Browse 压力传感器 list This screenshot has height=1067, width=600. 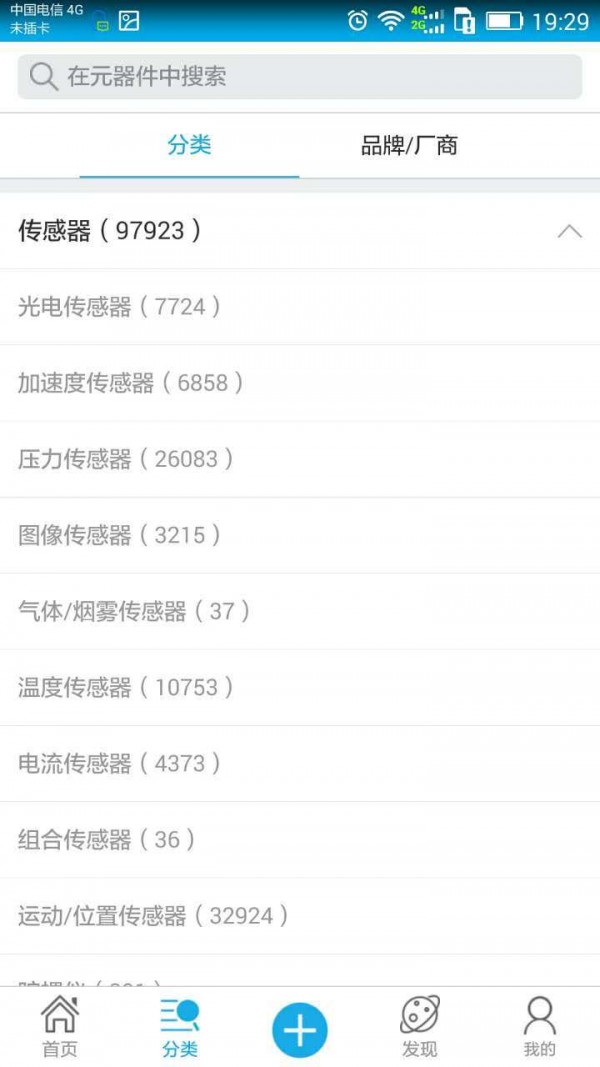pyautogui.click(x=125, y=459)
